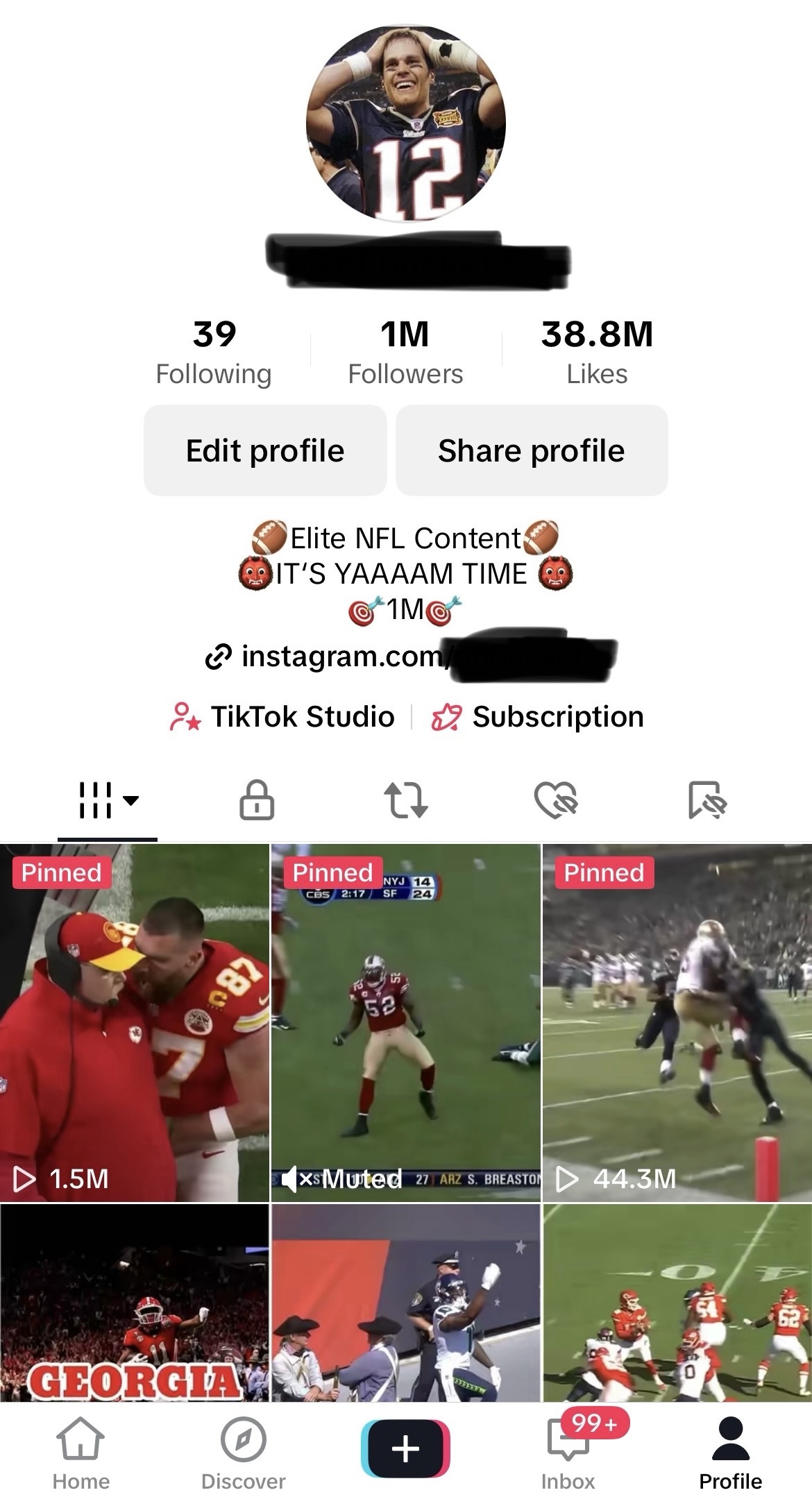Image resolution: width=812 pixels, height=1497 pixels.
Task: Create a new post with plus button
Action: pos(405,1448)
